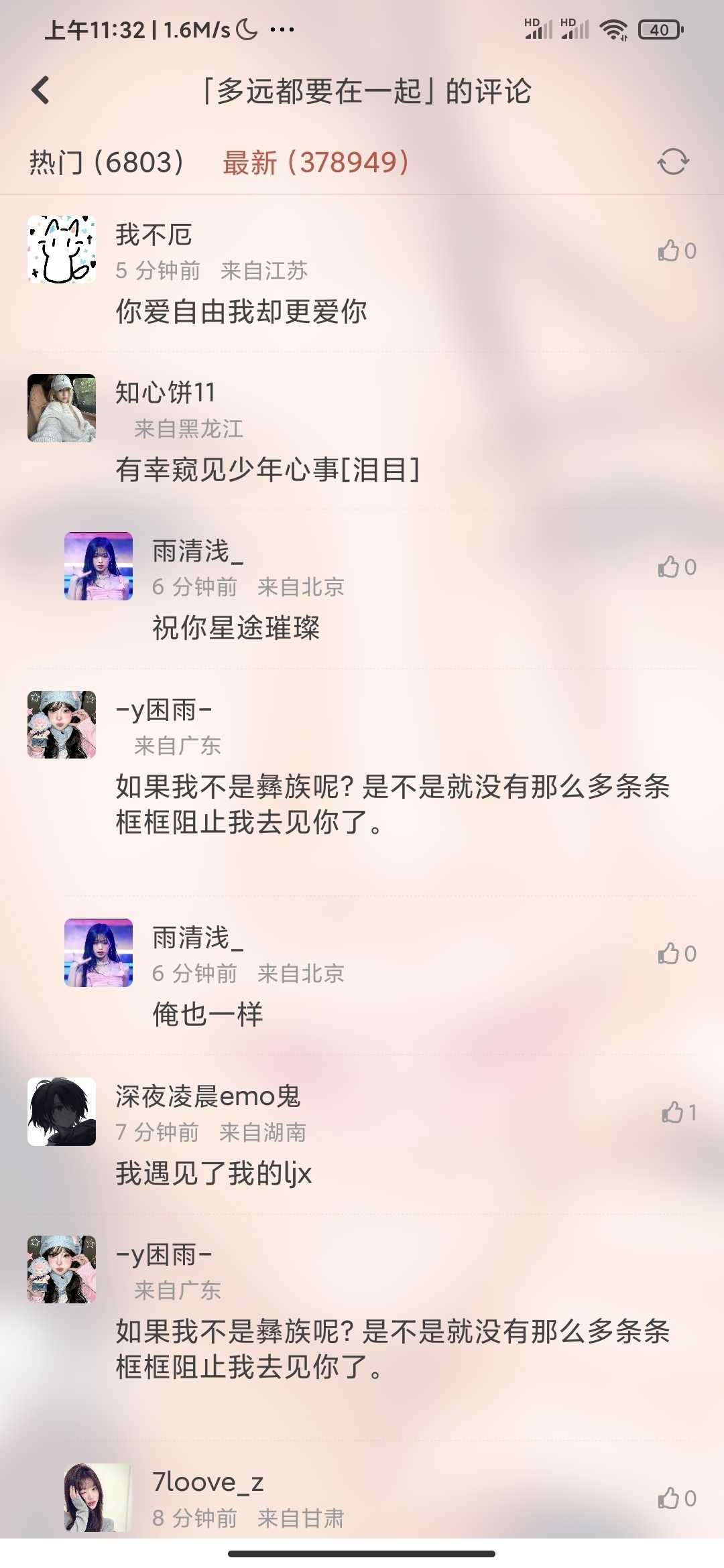Viewport: 724px width, 1568px height.
Task: Select the 最新 (378949) tab
Action: (316, 162)
